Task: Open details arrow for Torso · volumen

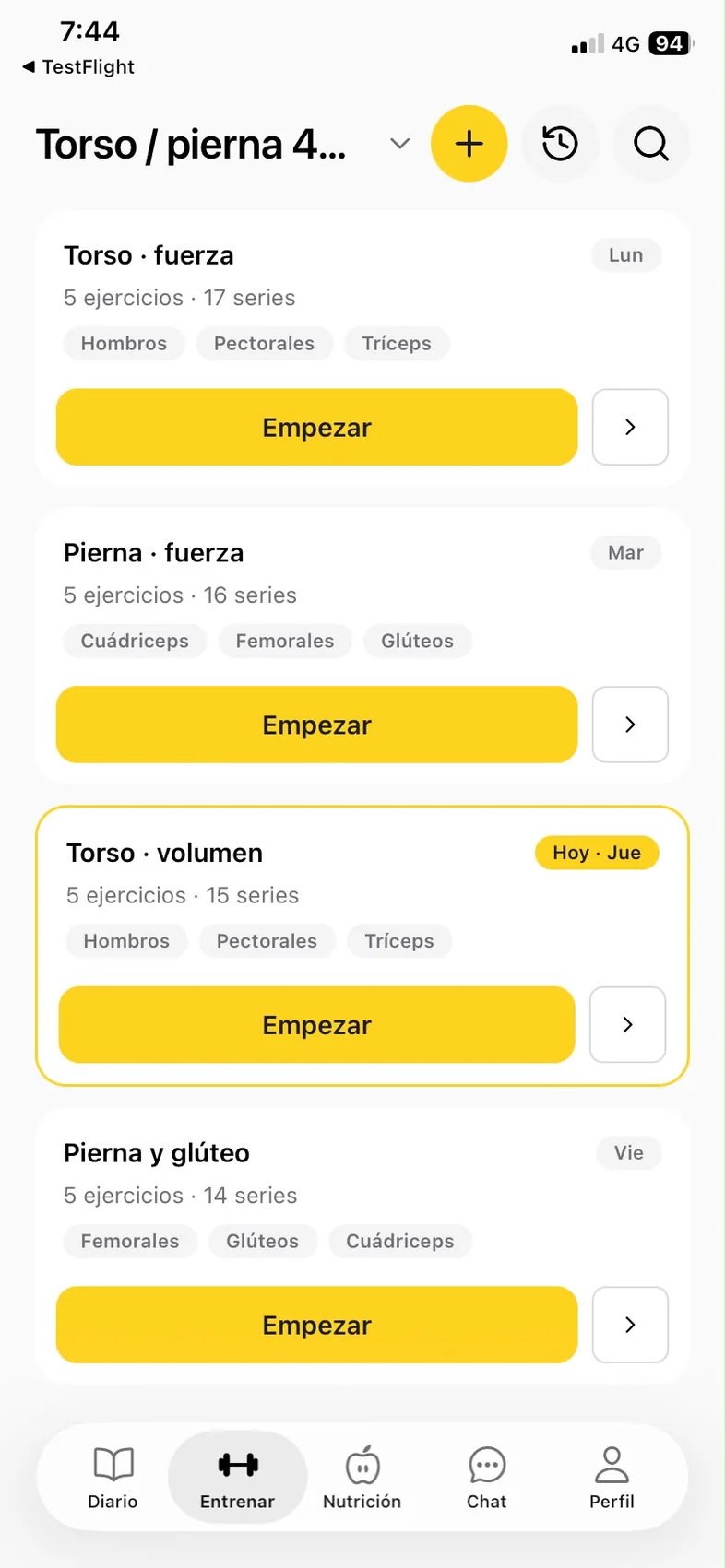Action: [x=627, y=1025]
